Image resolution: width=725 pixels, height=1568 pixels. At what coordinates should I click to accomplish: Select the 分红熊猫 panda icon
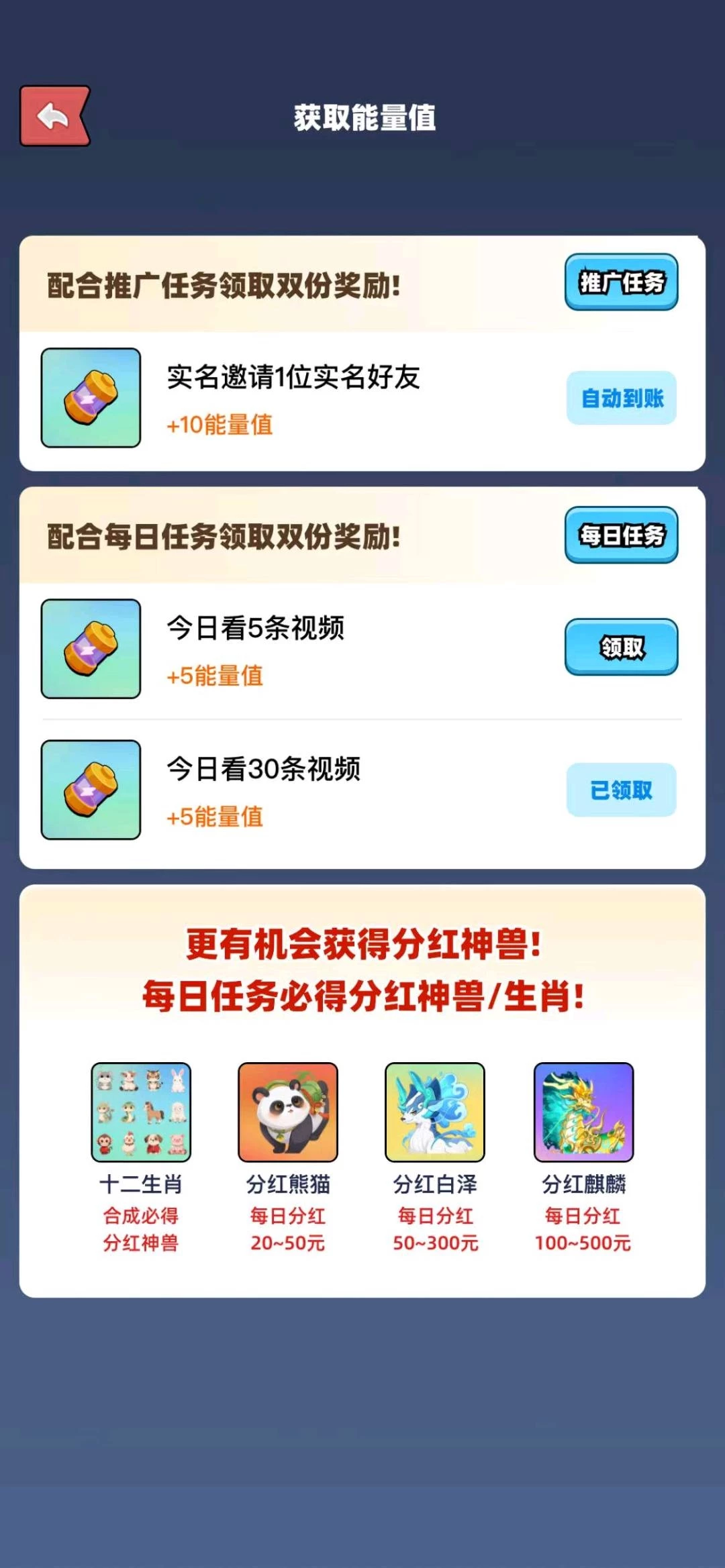click(x=289, y=1112)
